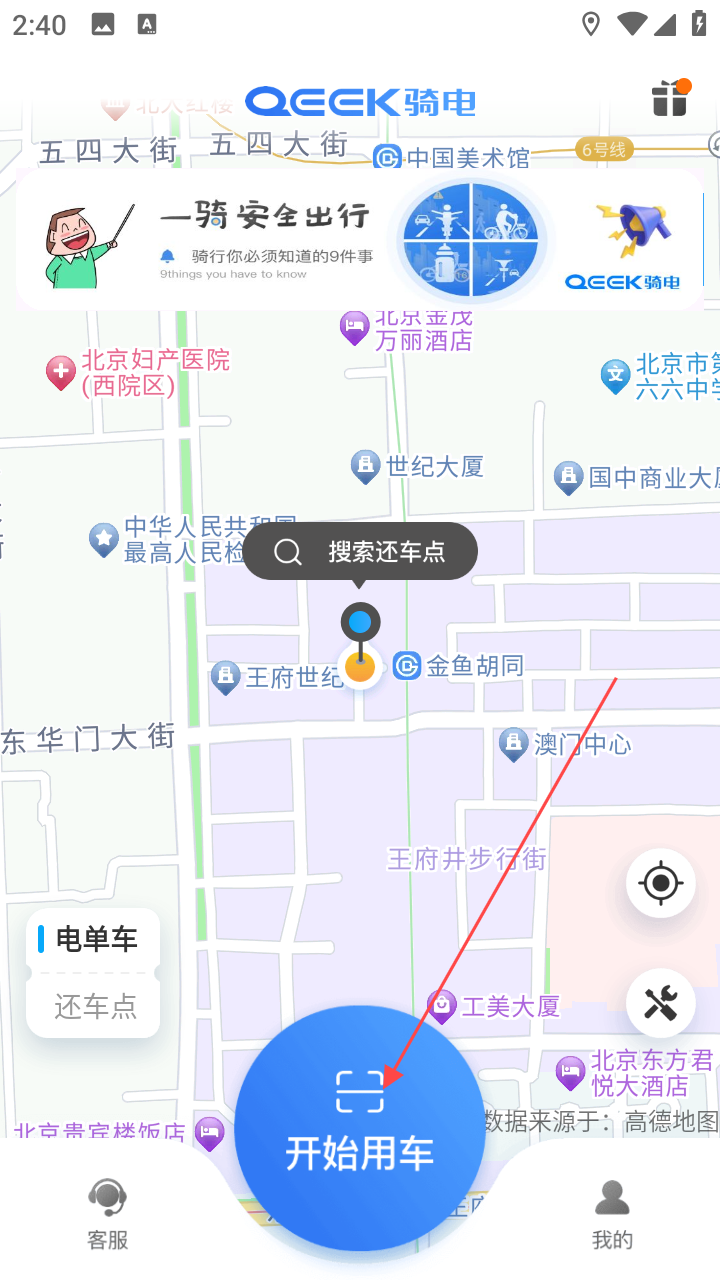Tap the 搜索还车点 search bubble
The image size is (720, 1280).
point(360,552)
